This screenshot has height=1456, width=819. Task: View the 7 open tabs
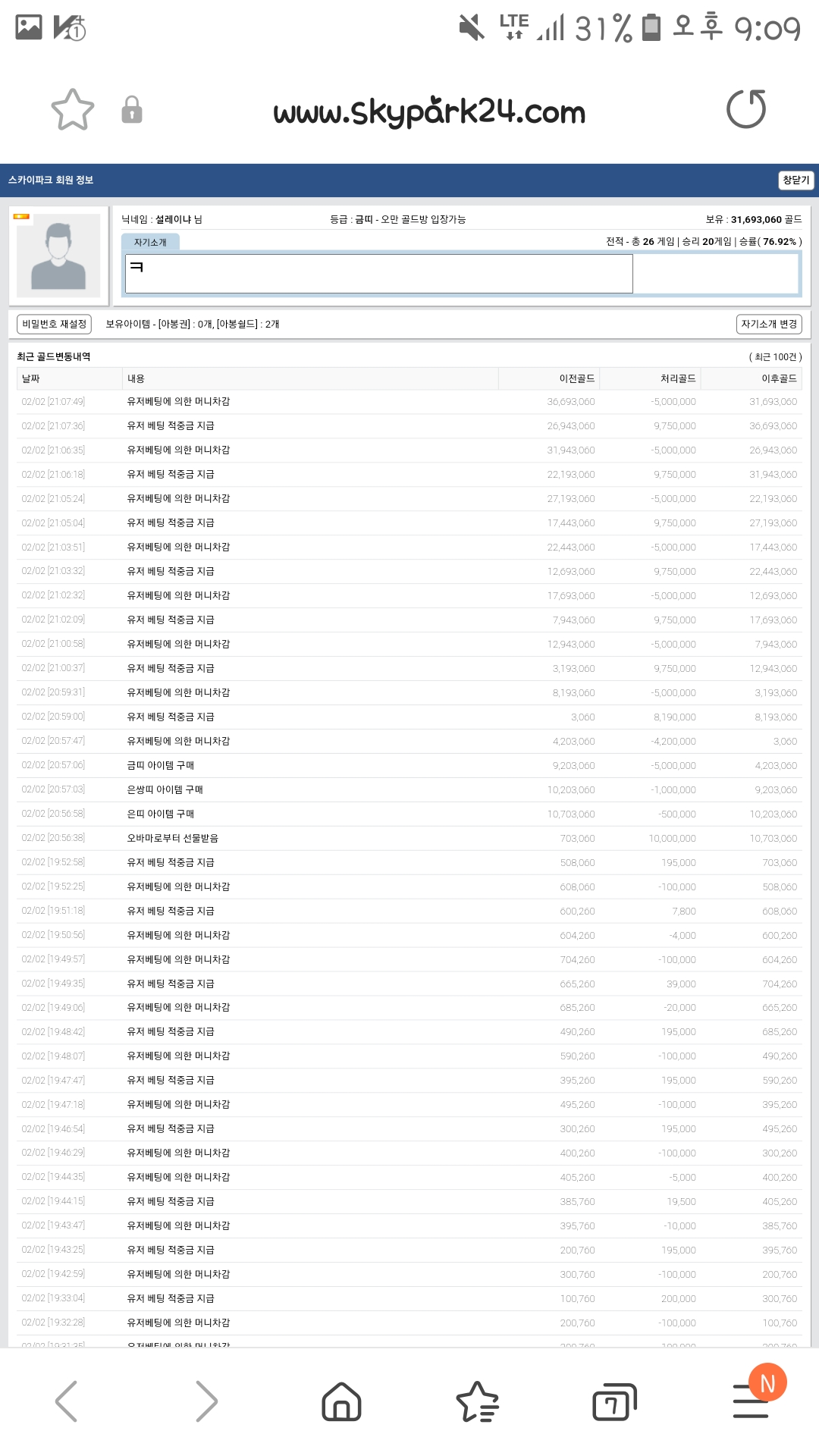coord(613,1401)
